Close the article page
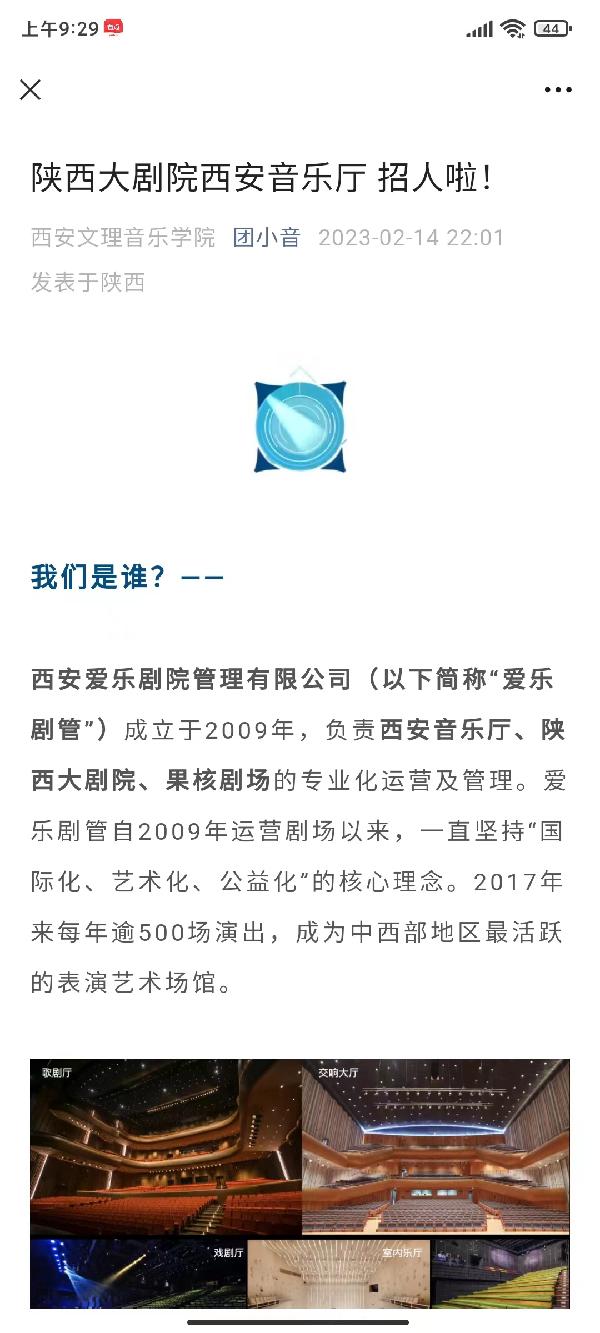 tap(31, 90)
